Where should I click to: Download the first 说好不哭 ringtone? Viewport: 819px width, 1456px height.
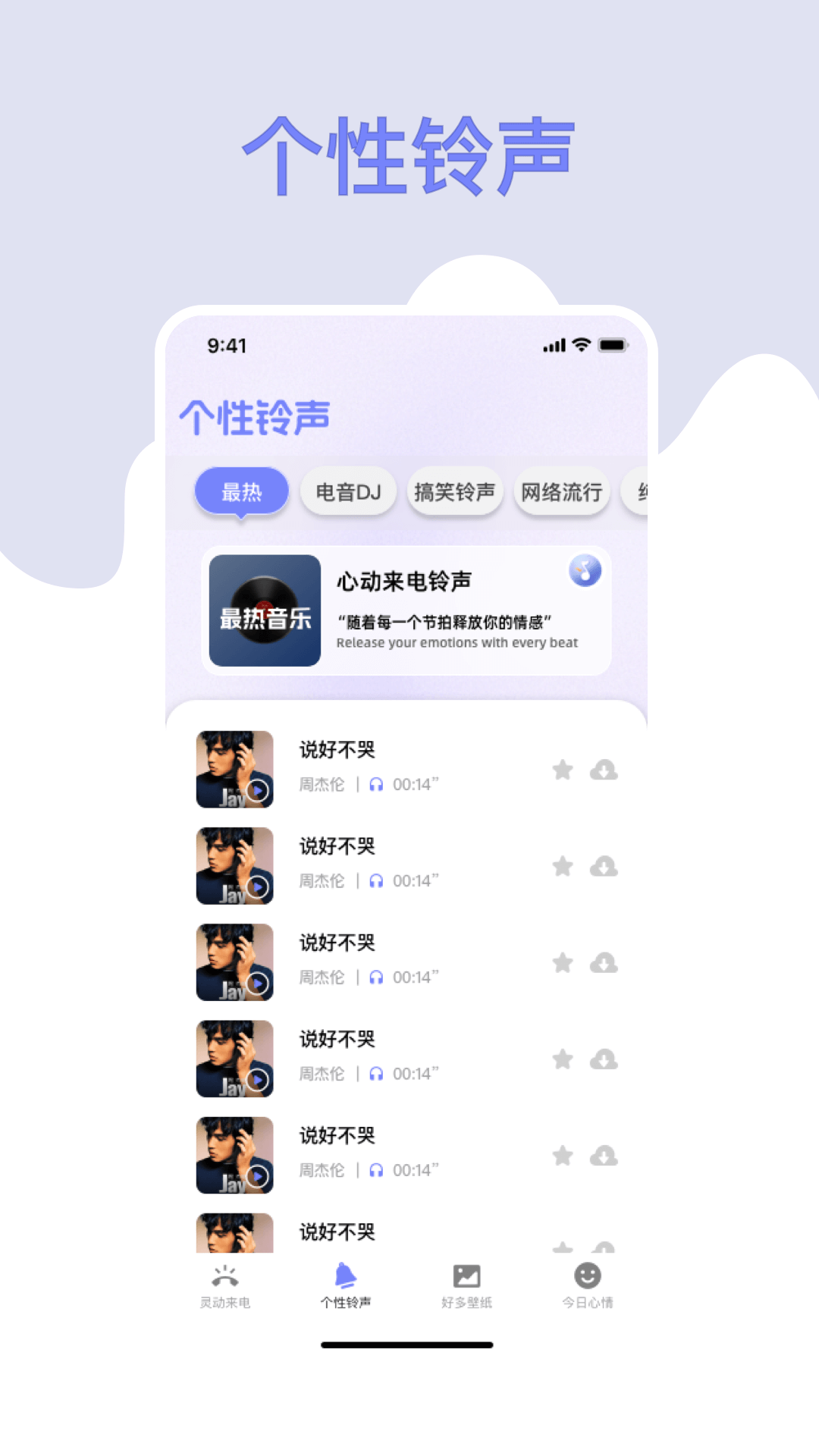point(604,770)
